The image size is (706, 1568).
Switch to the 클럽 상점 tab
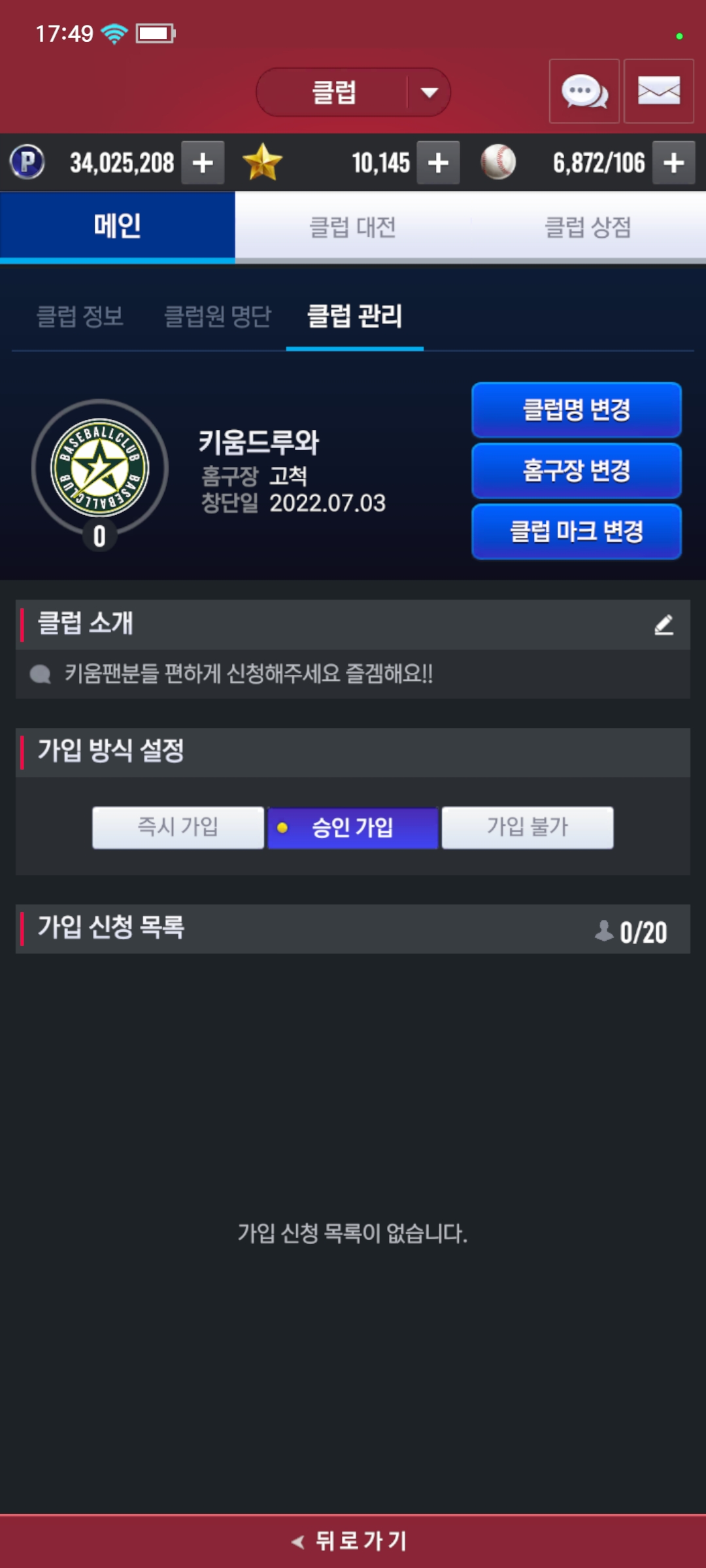(x=588, y=227)
